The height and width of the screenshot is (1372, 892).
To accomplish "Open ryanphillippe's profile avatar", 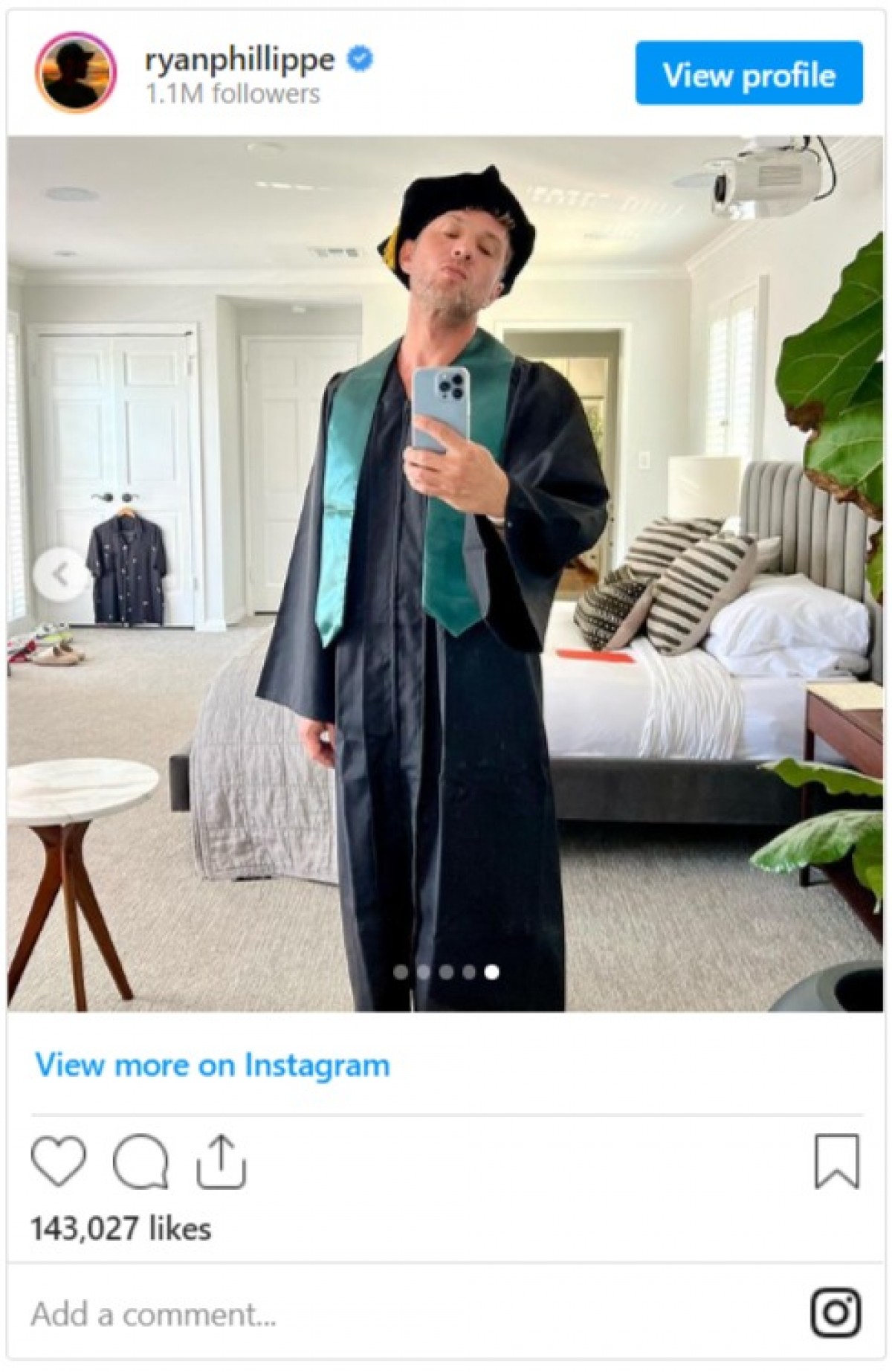I will coord(76,73).
